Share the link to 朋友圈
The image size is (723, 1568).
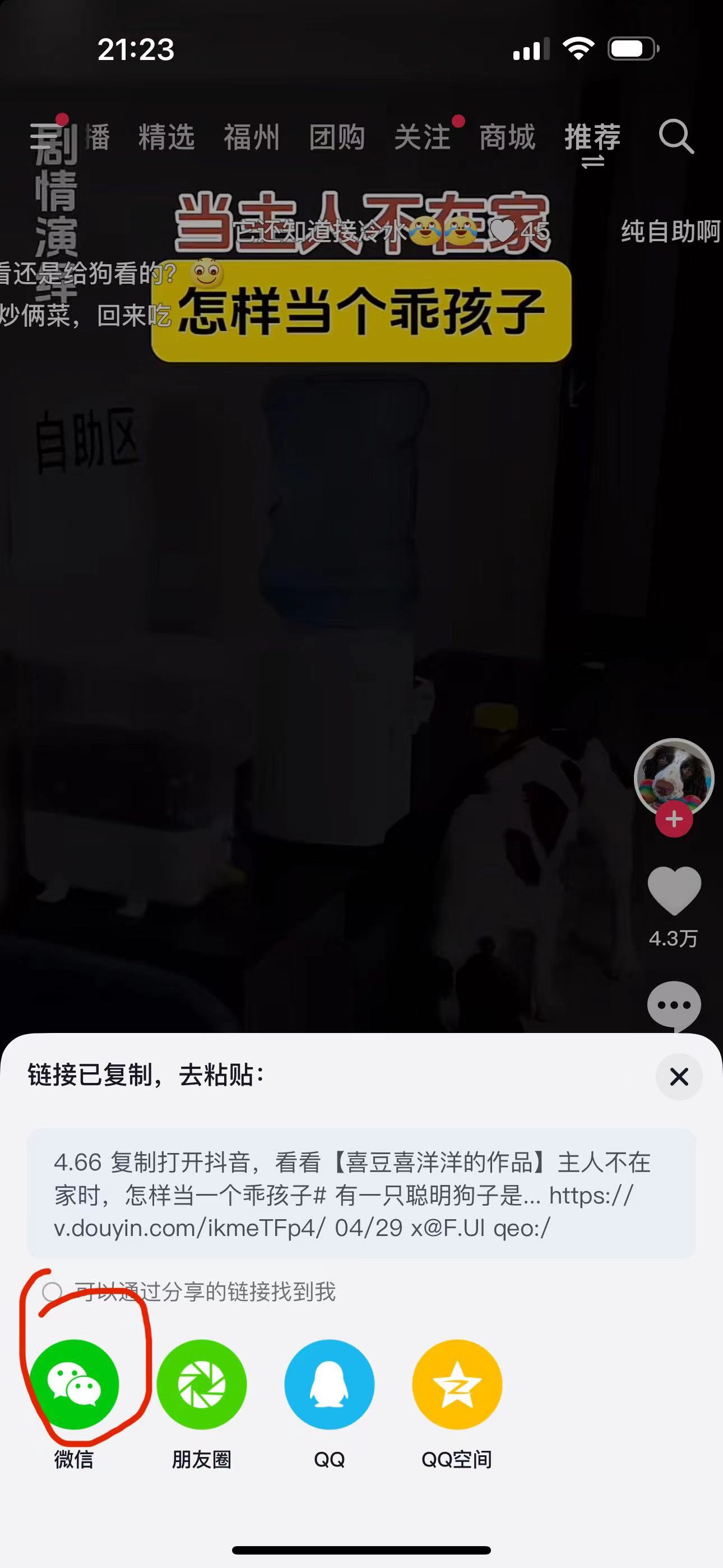201,1383
